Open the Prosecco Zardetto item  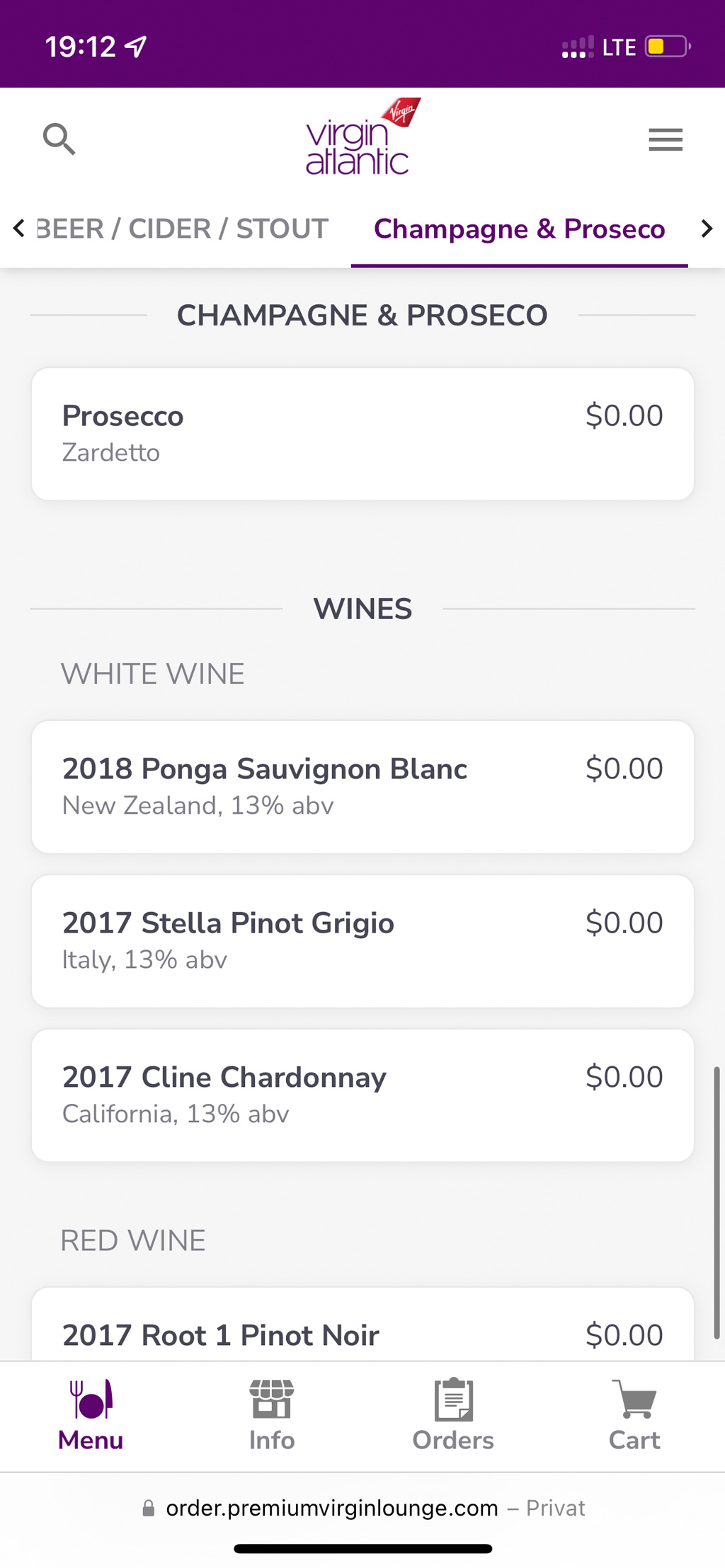pos(362,434)
